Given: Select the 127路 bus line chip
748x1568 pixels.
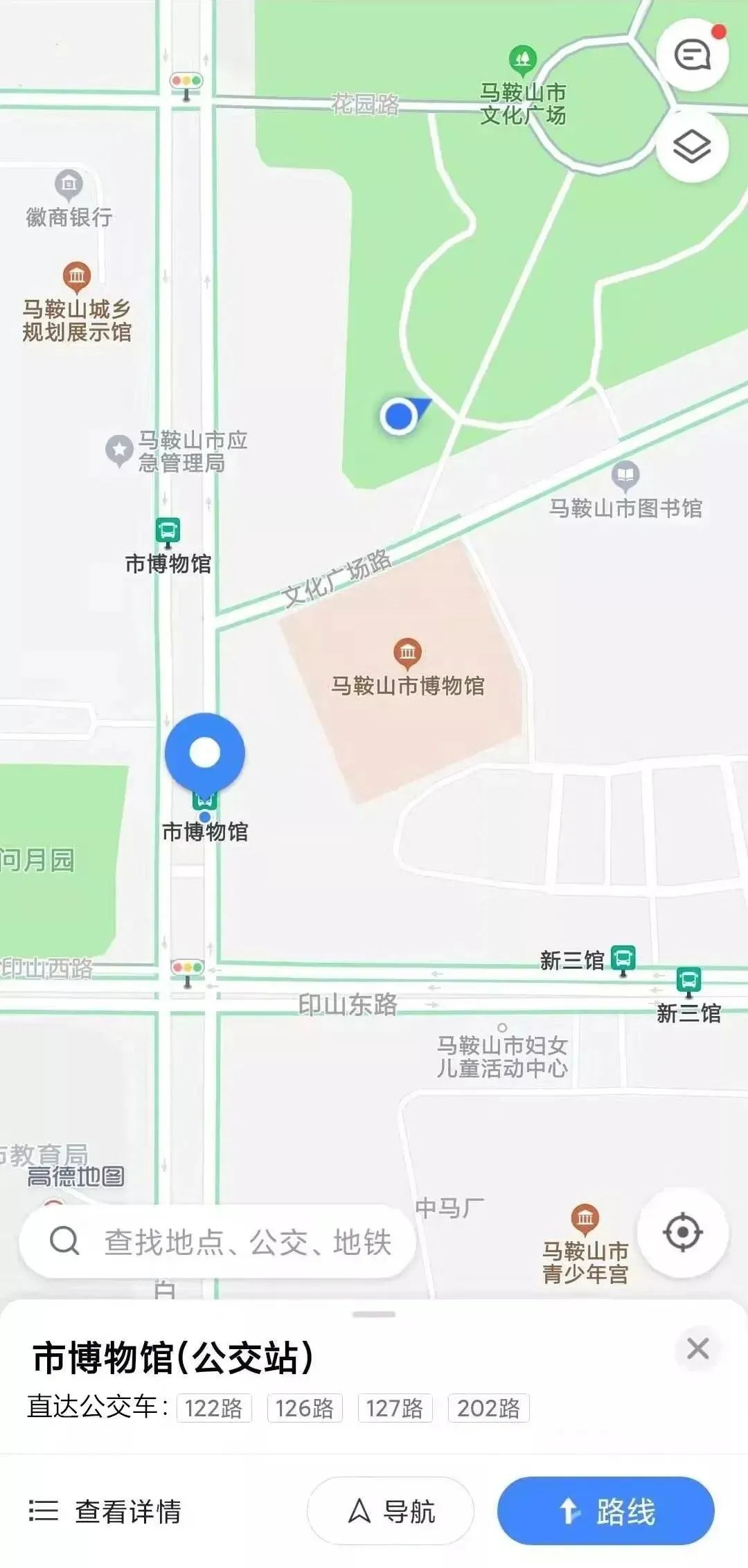Looking at the screenshot, I should click(395, 1407).
